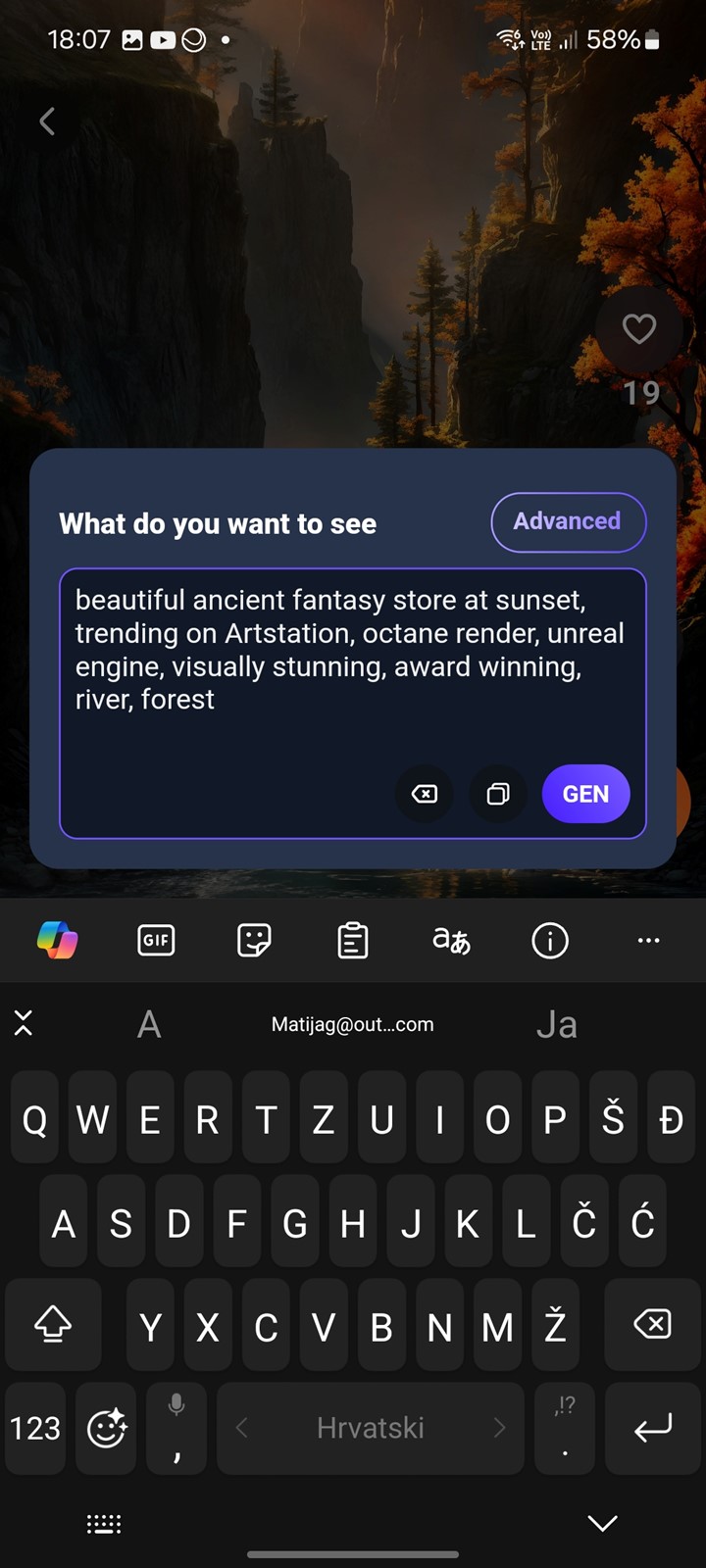Hide the keyboard with the down chevron
The height and width of the screenshot is (1568, 706).
[x=602, y=1522]
